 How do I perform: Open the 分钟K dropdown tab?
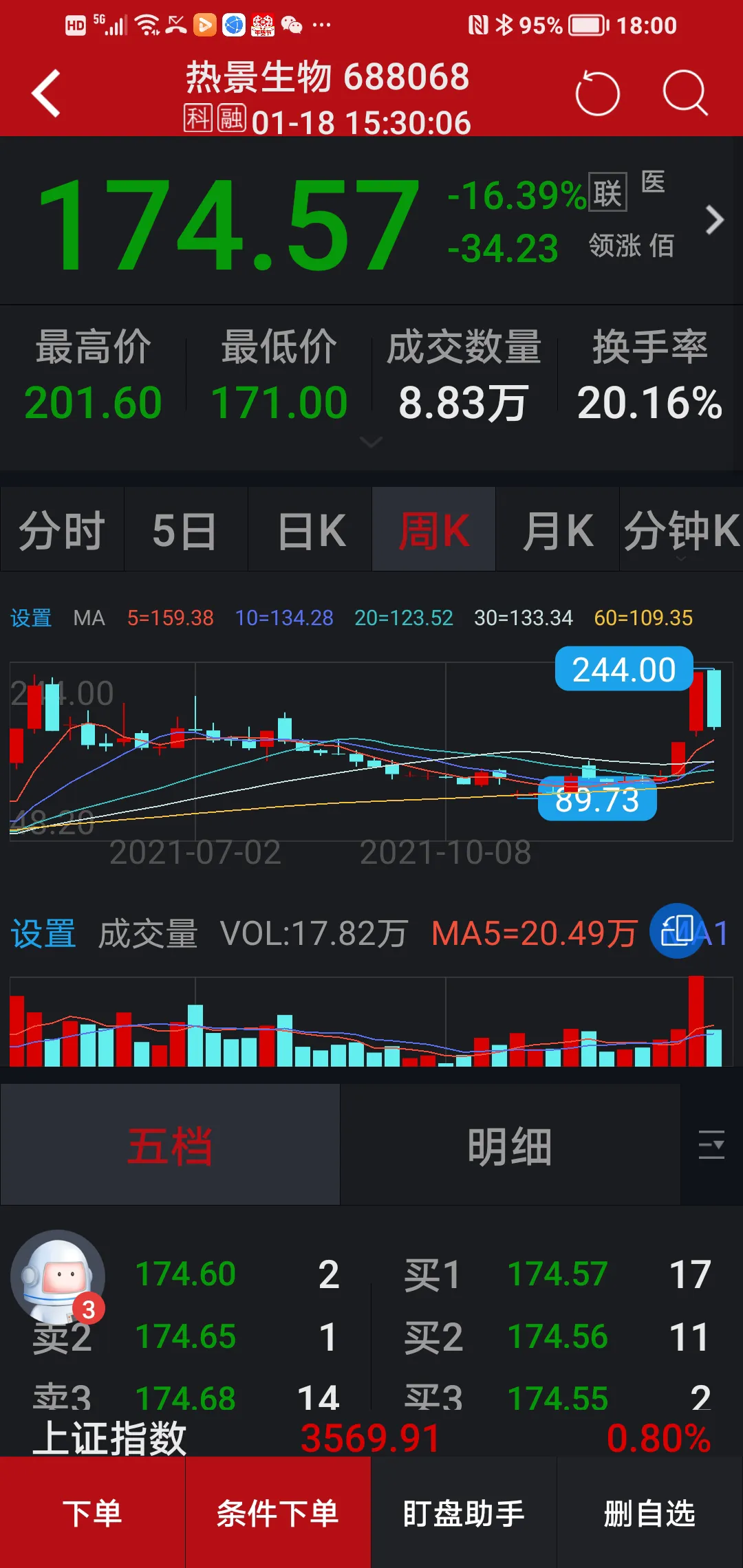(681, 530)
